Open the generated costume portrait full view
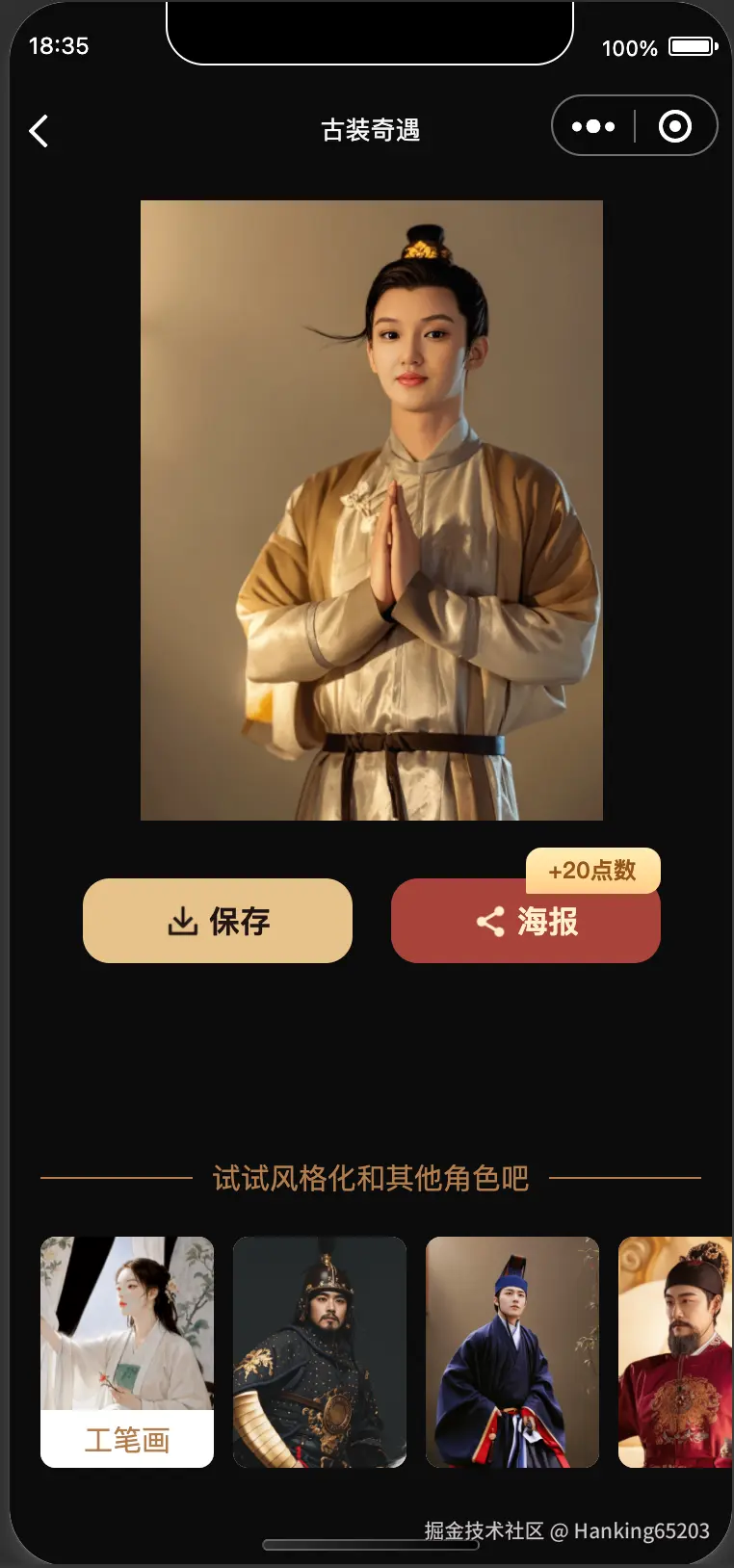734x1568 pixels. coord(372,510)
